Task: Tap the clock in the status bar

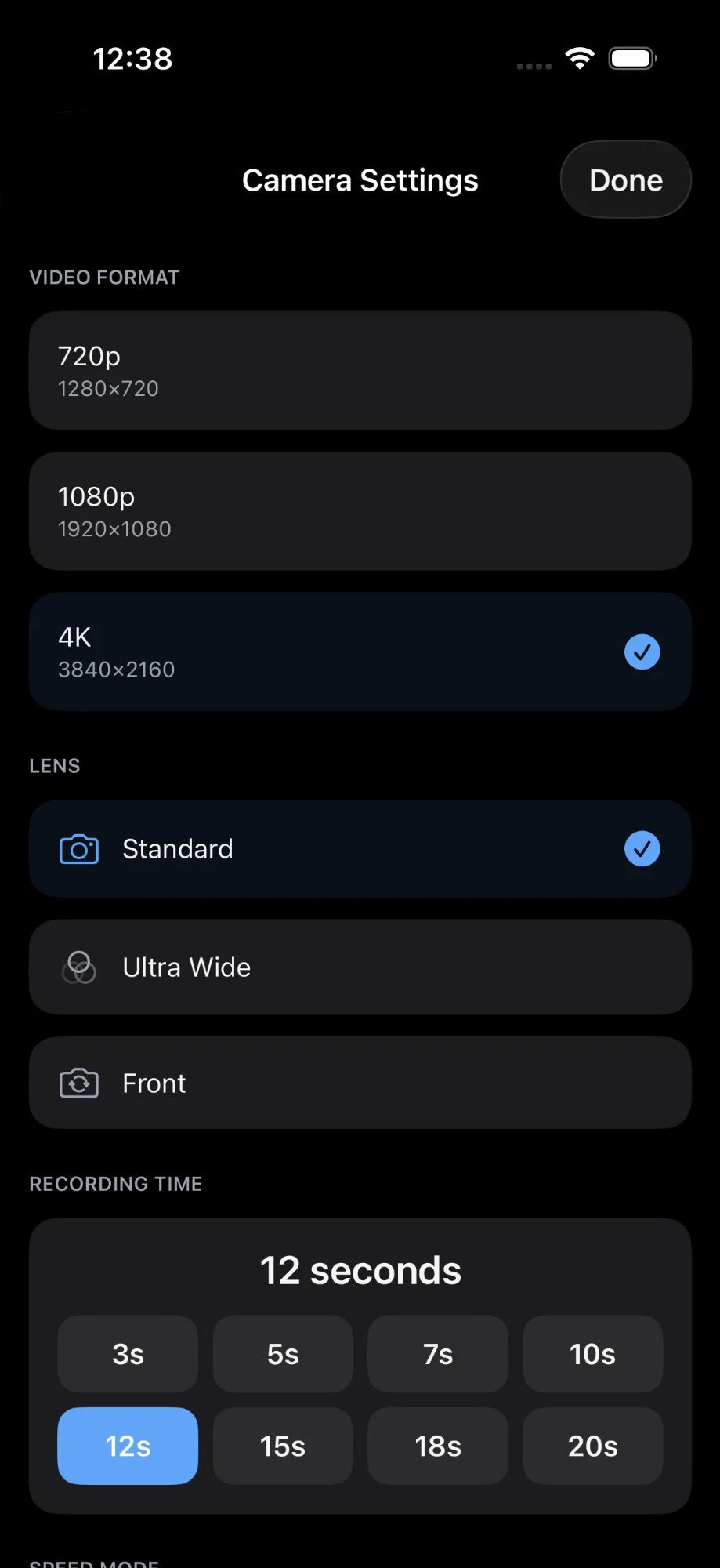Action: (x=133, y=58)
